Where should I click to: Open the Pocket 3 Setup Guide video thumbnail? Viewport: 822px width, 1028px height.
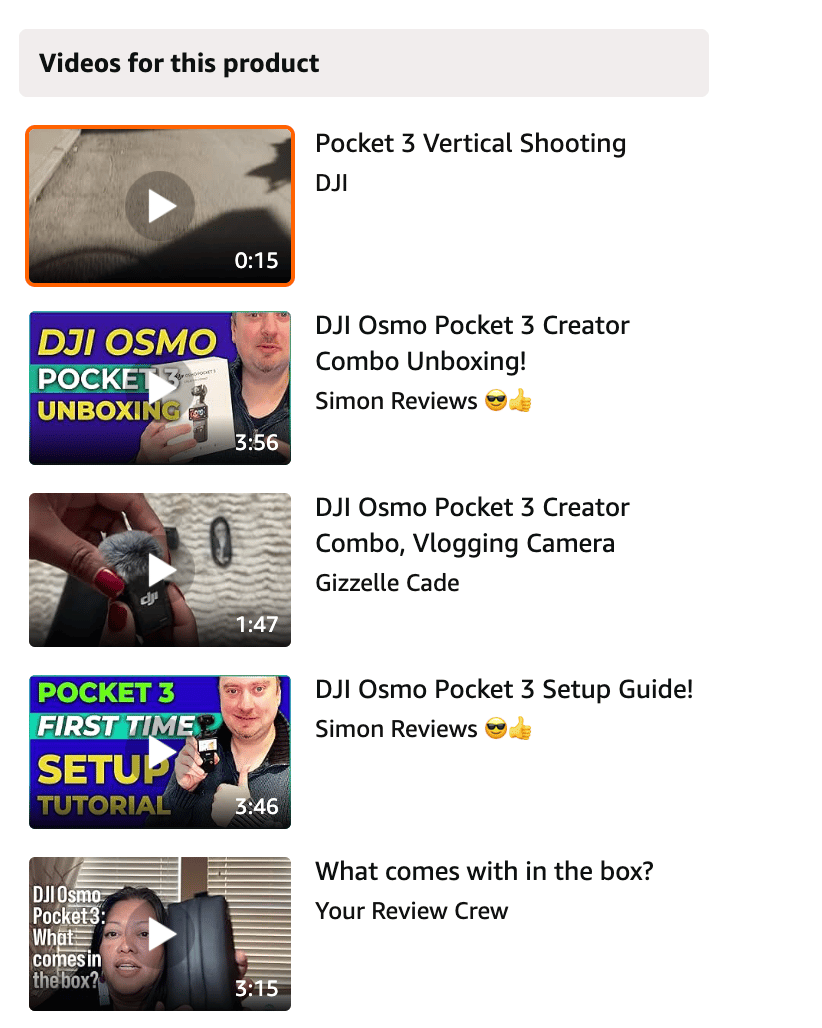coord(160,752)
